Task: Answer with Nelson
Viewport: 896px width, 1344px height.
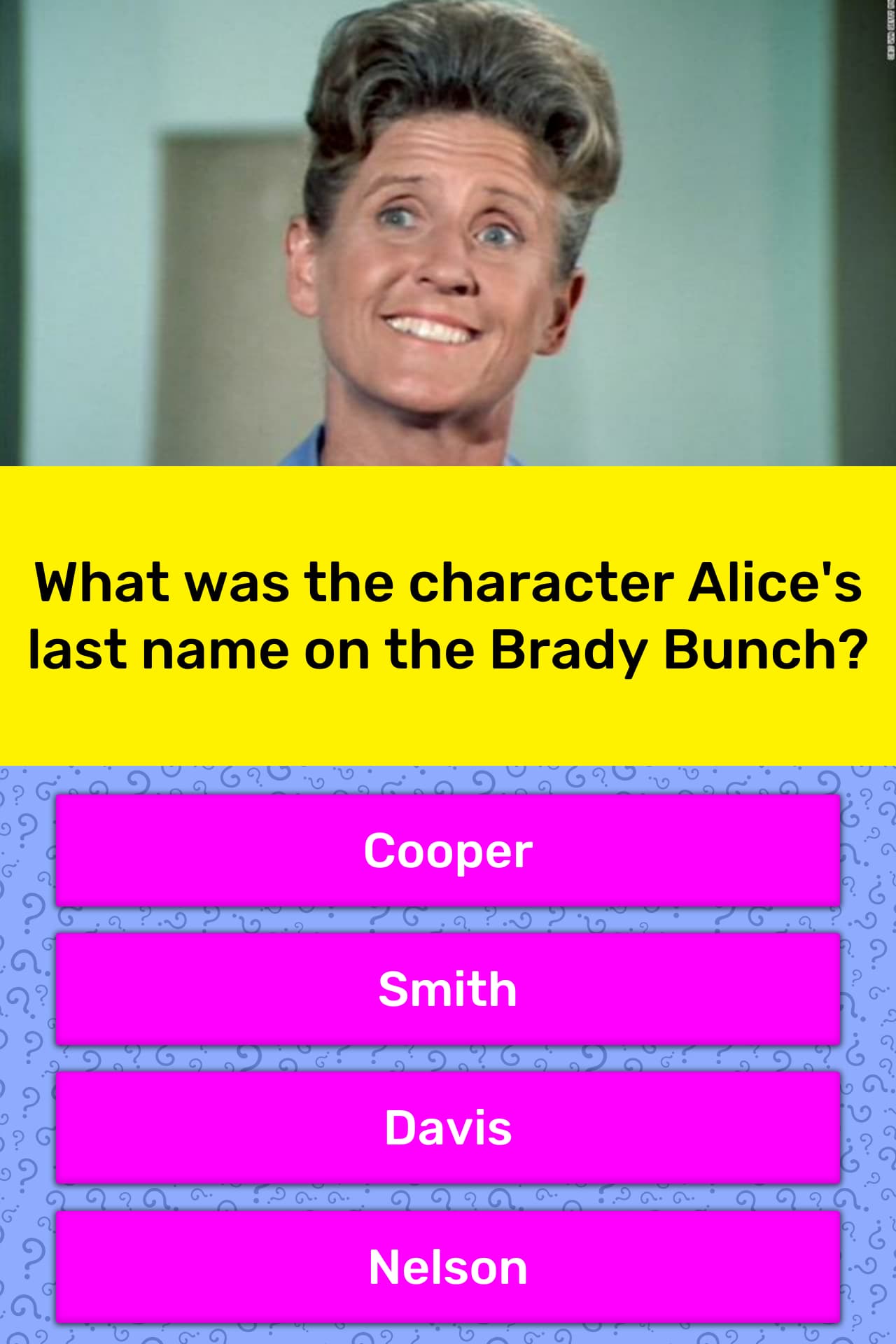Action: click(x=448, y=1267)
